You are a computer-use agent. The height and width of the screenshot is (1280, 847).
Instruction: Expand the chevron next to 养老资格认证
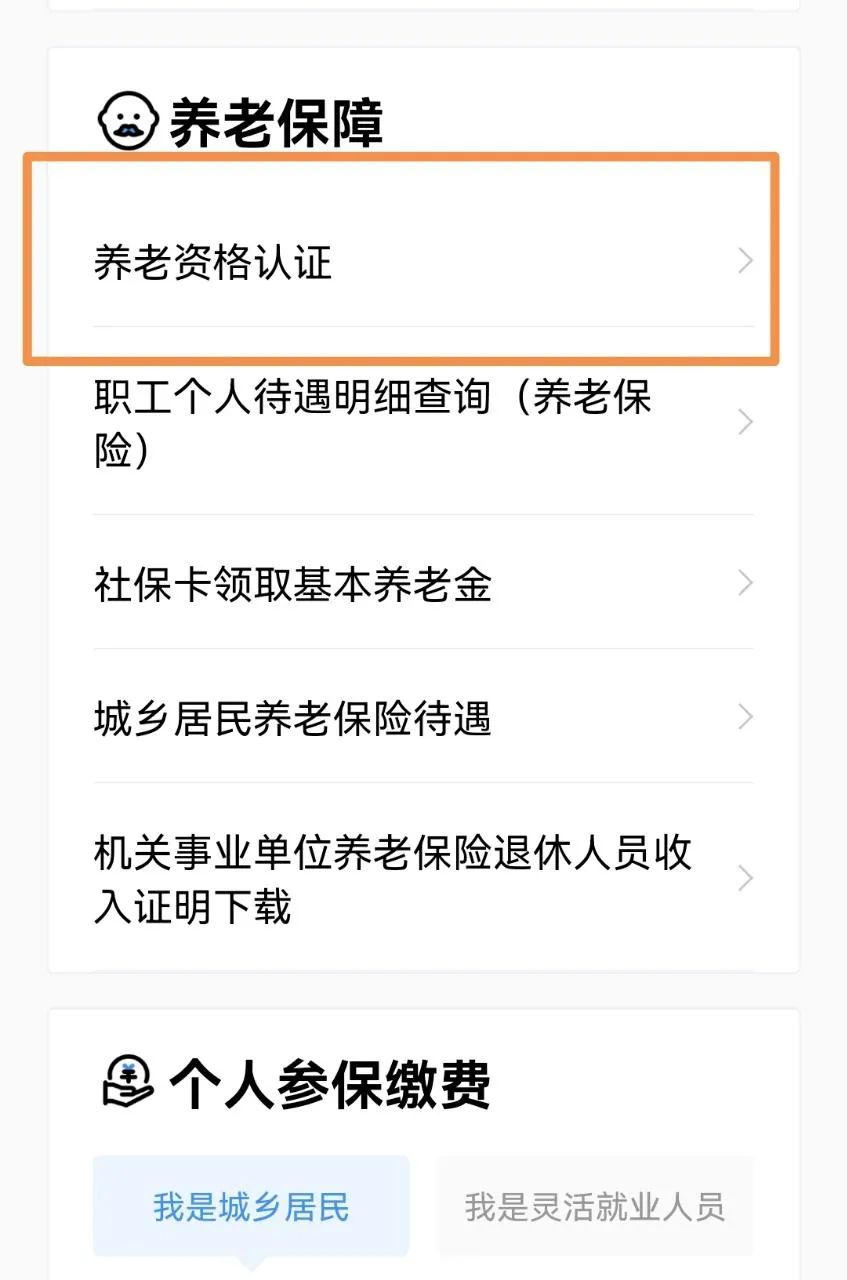click(744, 261)
